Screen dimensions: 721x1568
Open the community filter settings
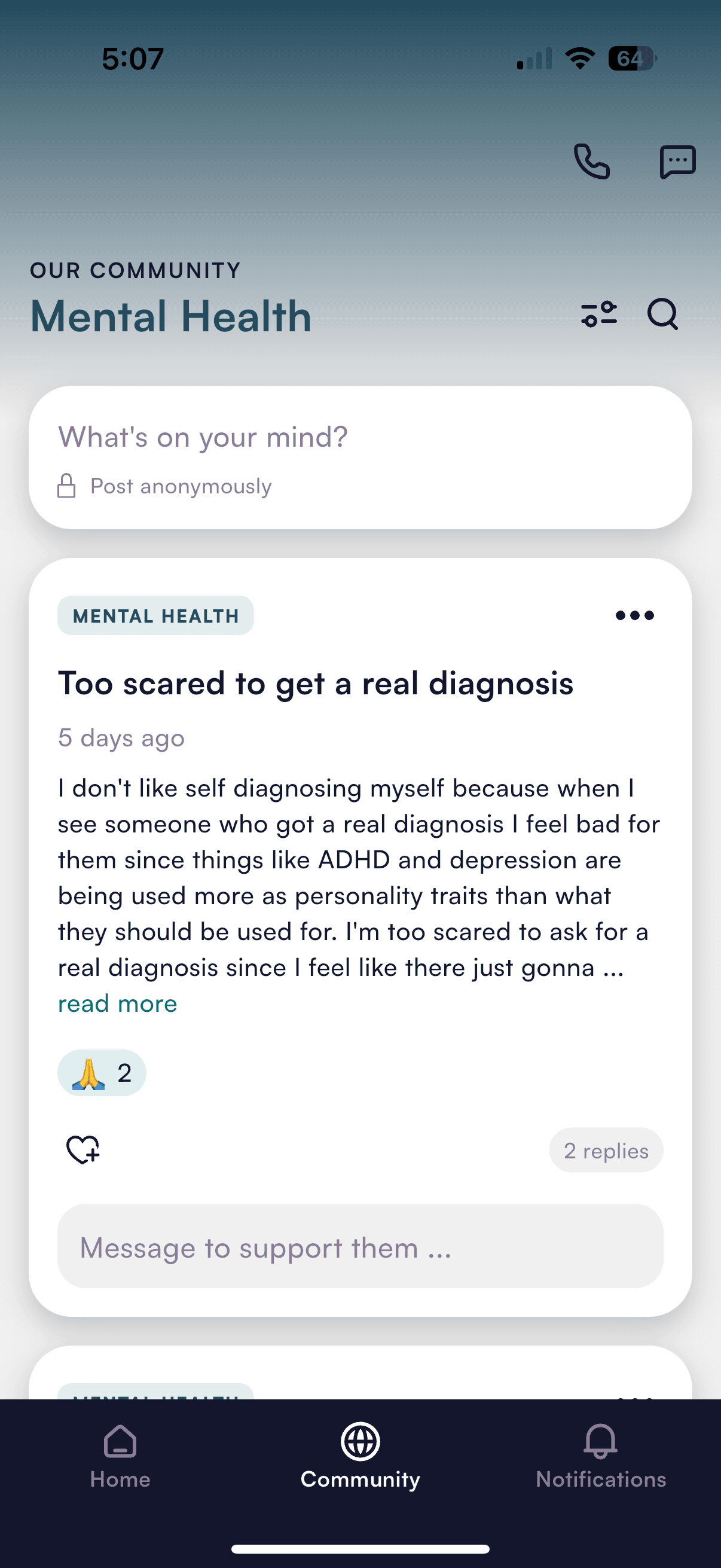(598, 315)
